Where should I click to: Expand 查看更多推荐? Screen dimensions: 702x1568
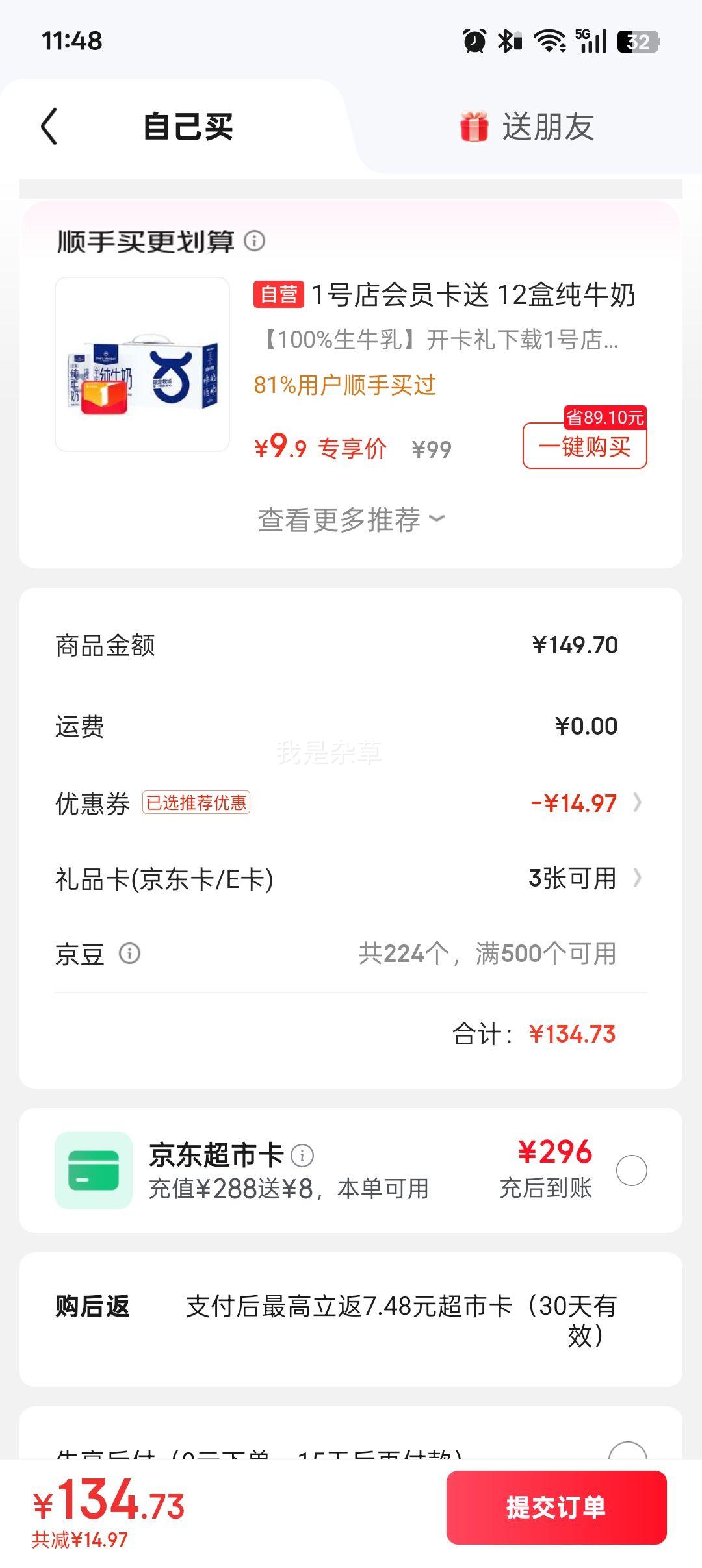coord(351,520)
